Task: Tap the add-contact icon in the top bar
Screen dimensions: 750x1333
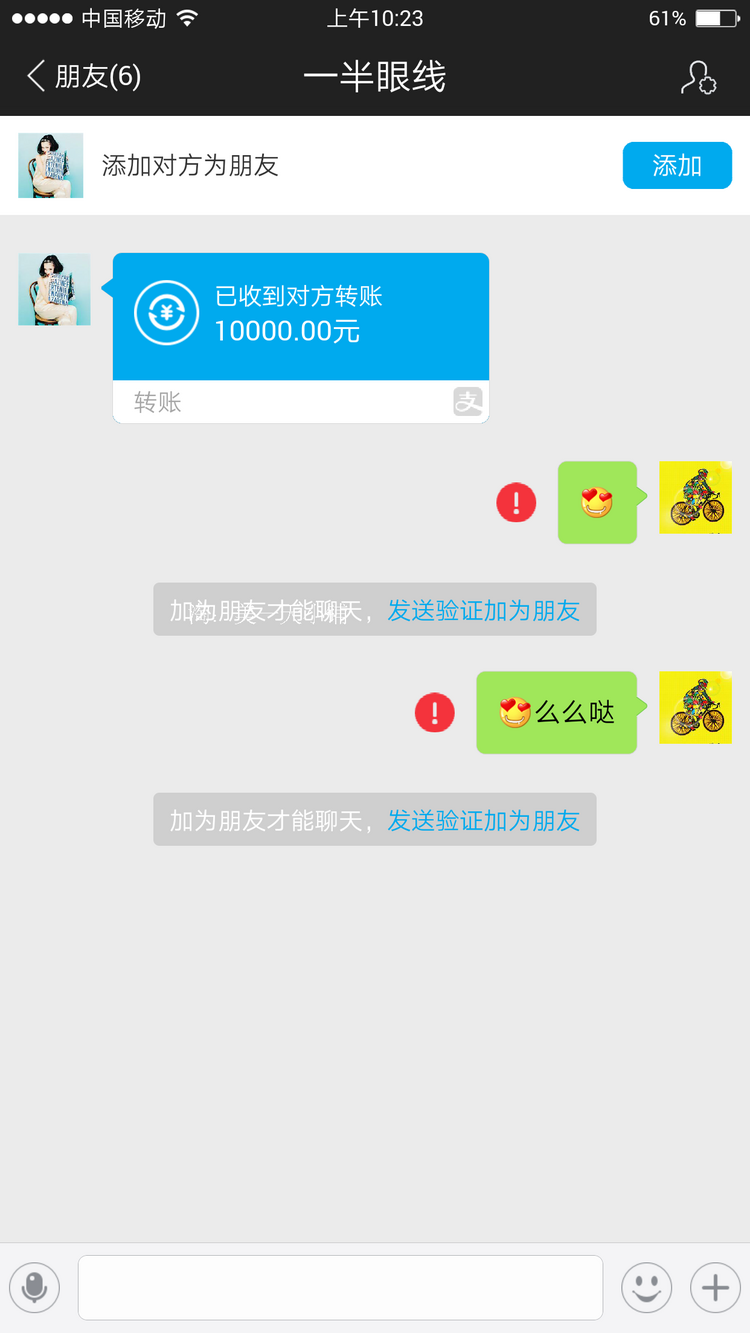Action: tap(699, 77)
